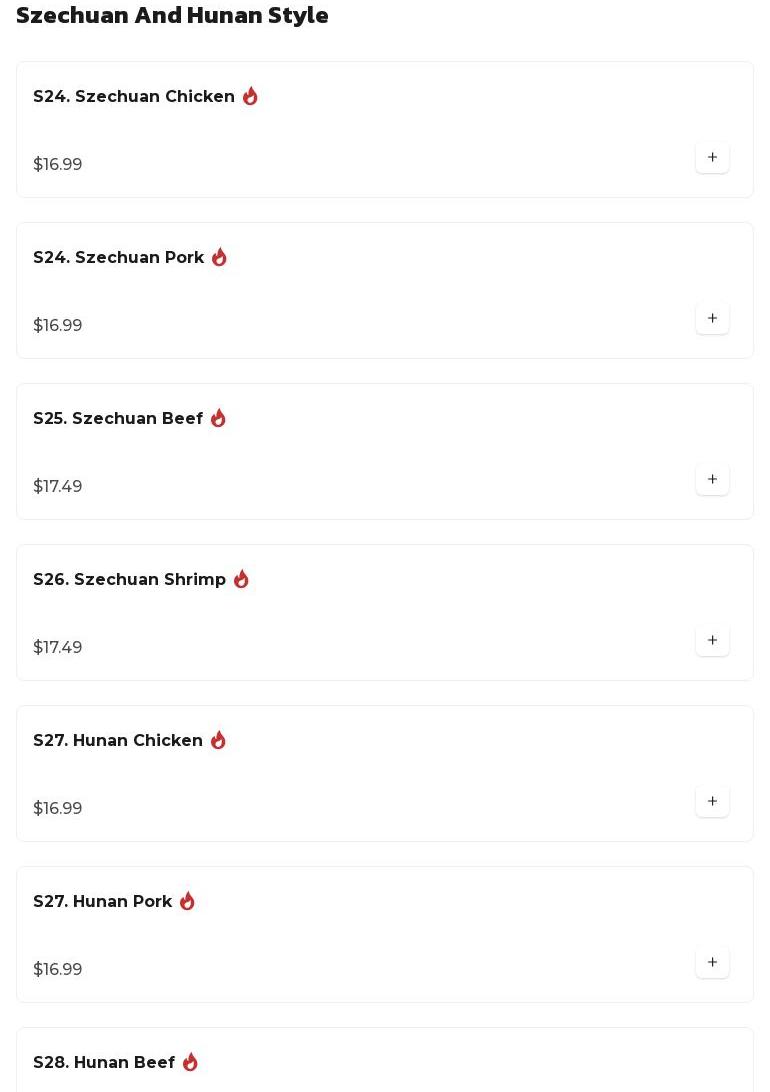Add S26. Szechuan Shrimp to order

pos(712,641)
